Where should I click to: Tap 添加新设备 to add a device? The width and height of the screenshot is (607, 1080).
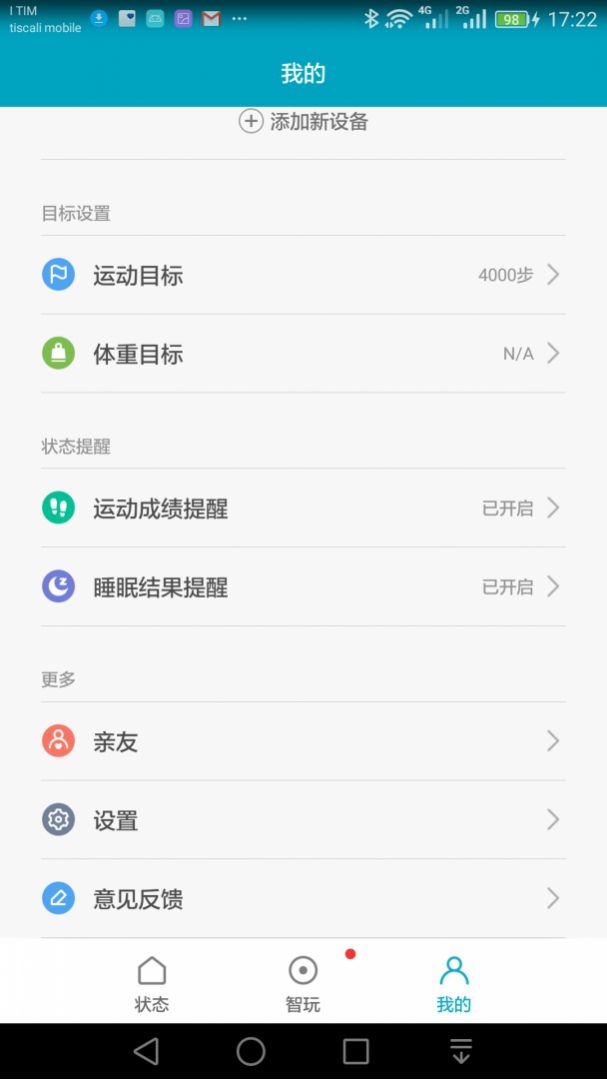tap(303, 122)
